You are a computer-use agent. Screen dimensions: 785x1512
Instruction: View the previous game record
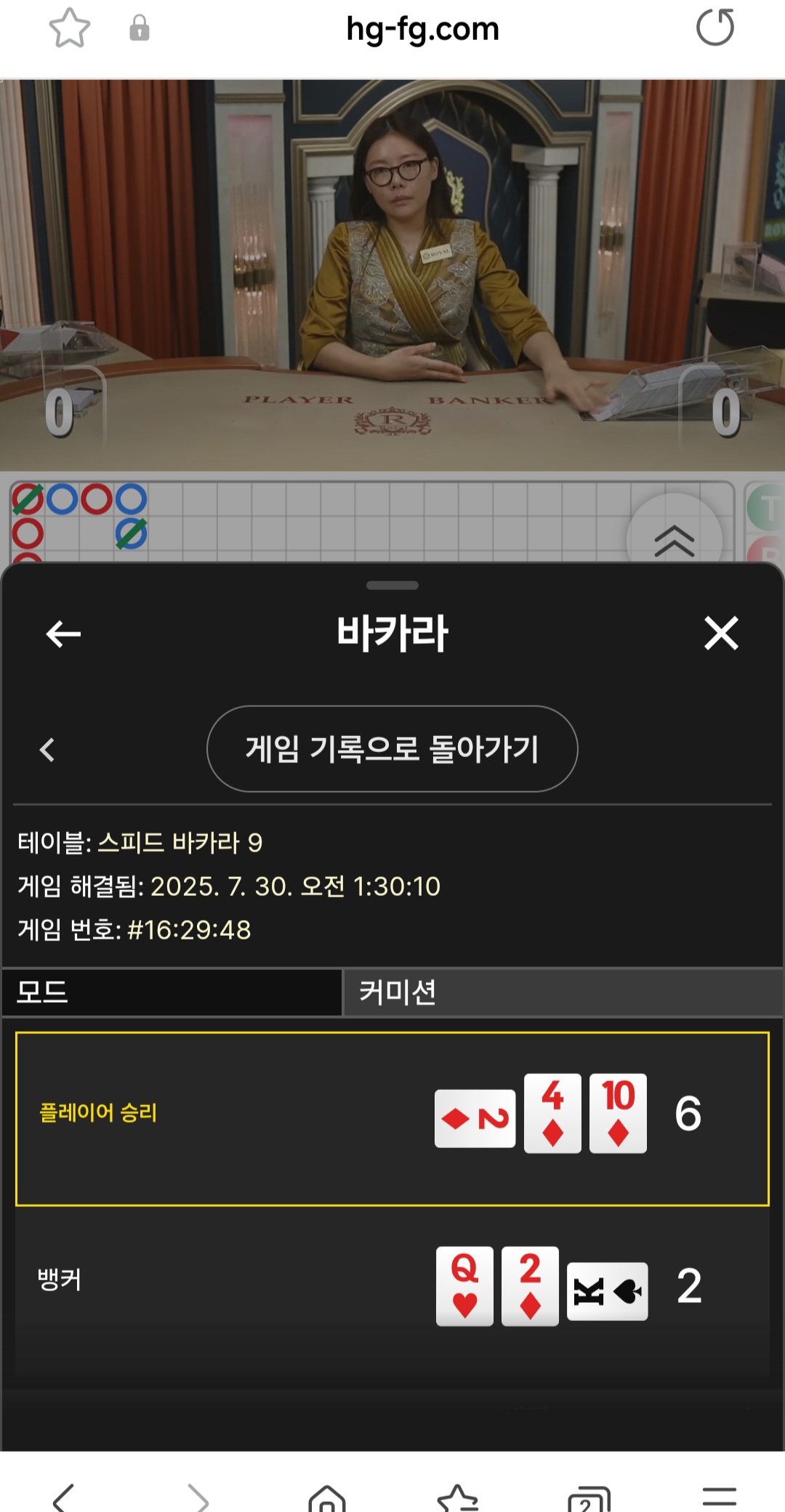coord(47,749)
